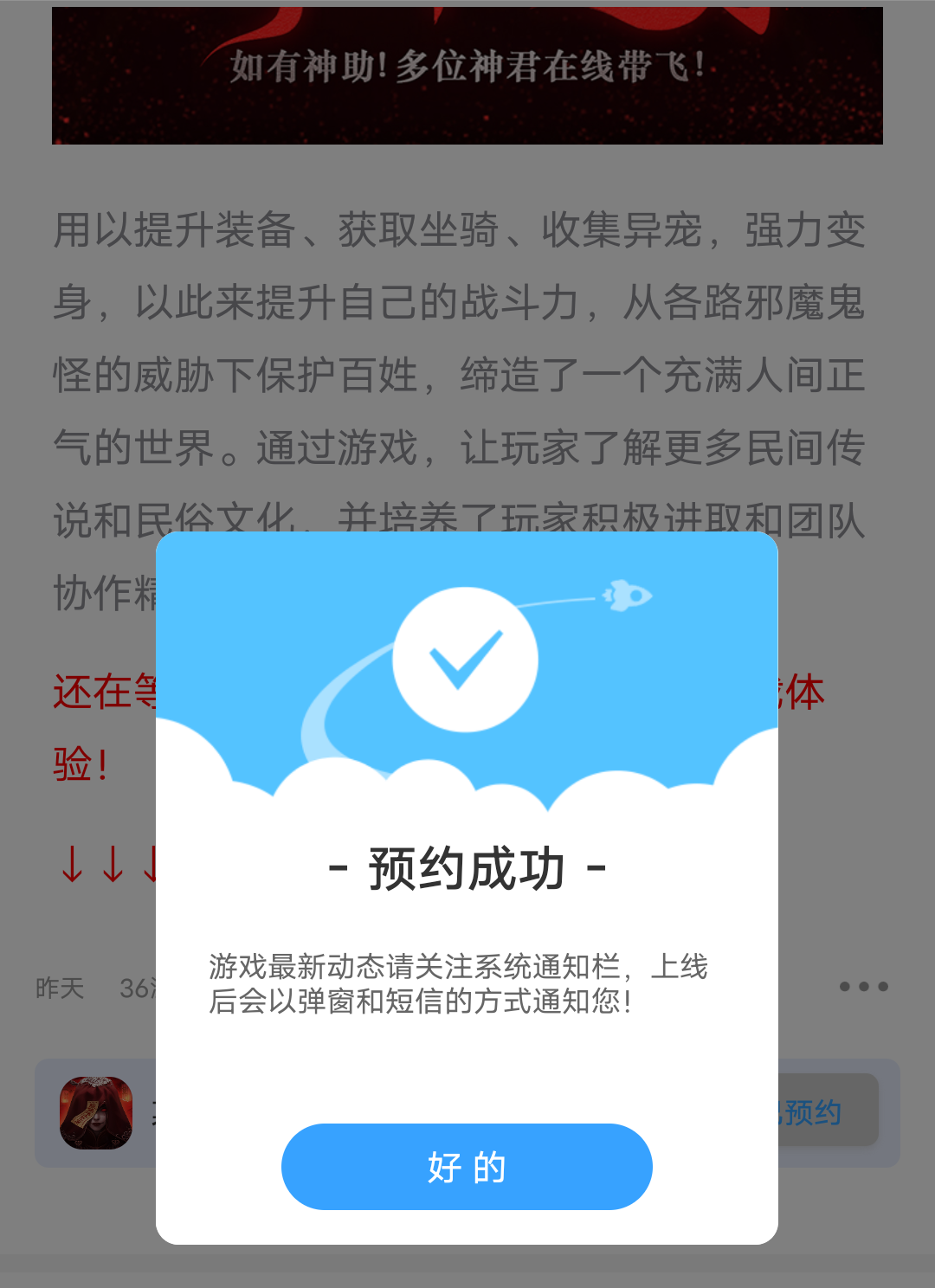Tap the 好的 button to confirm
Viewport: 935px width, 1288px height.
click(x=467, y=1166)
